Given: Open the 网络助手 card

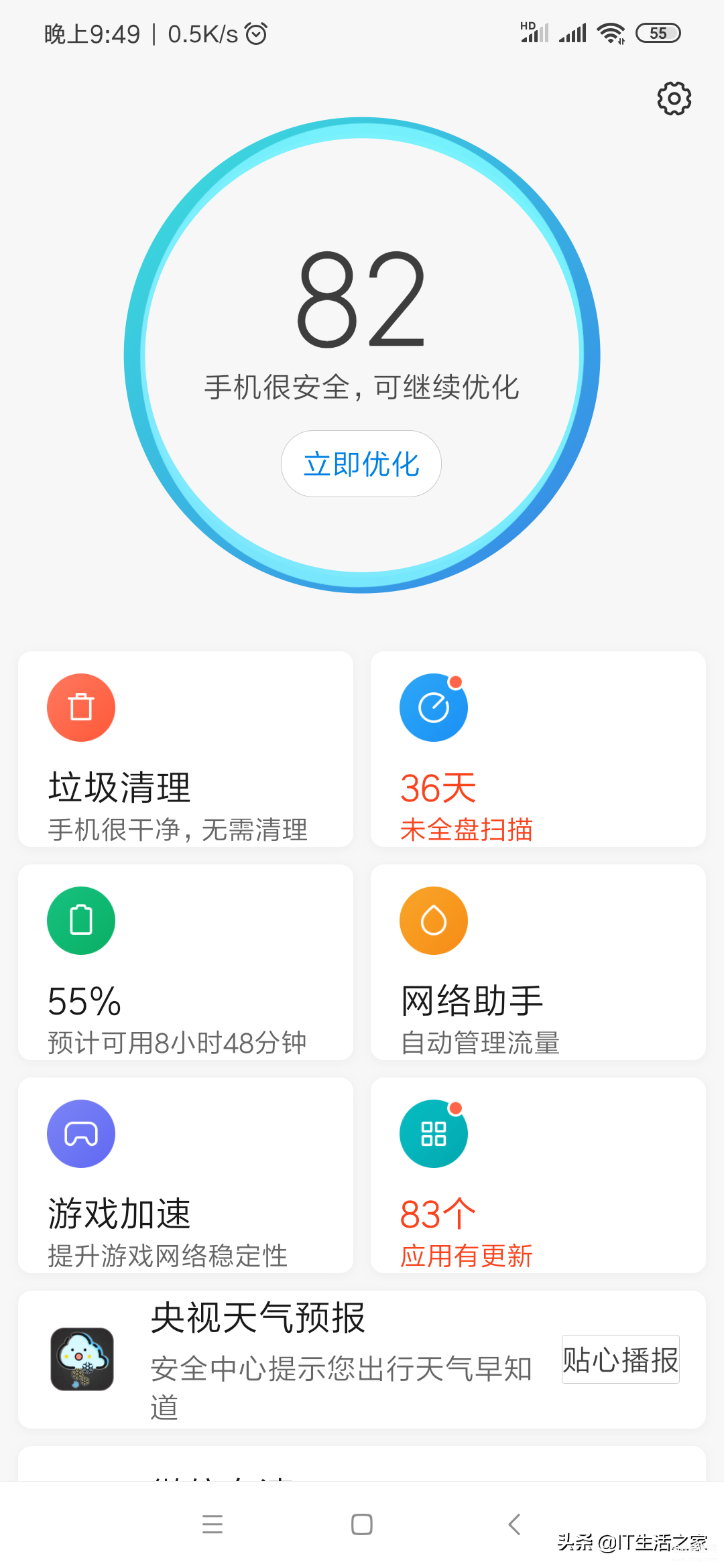Looking at the screenshot, I should point(538,962).
